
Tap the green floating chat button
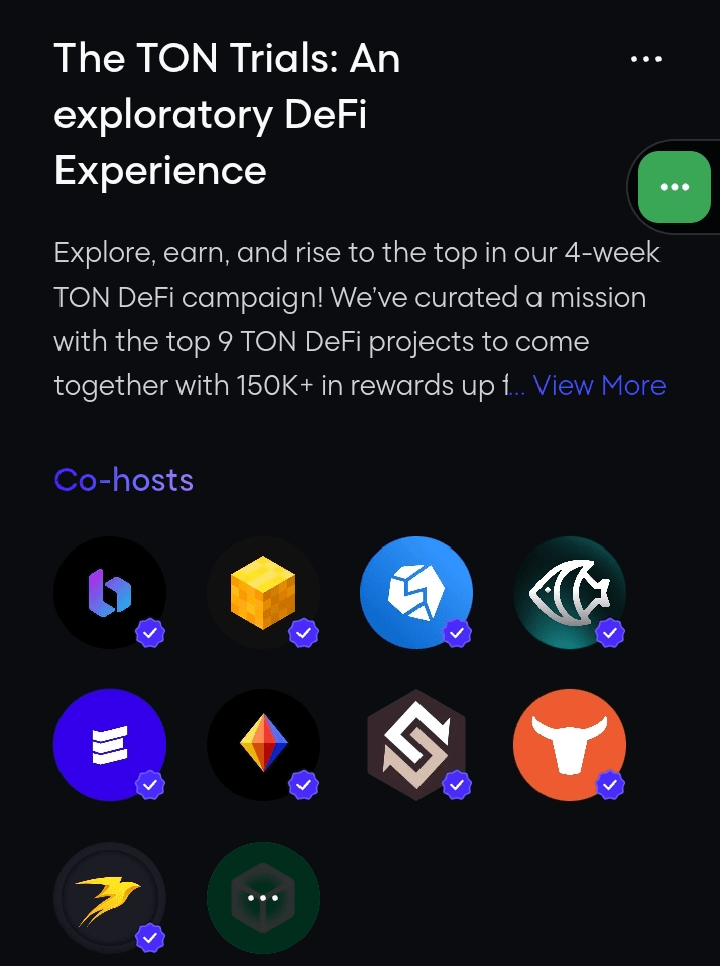point(675,187)
